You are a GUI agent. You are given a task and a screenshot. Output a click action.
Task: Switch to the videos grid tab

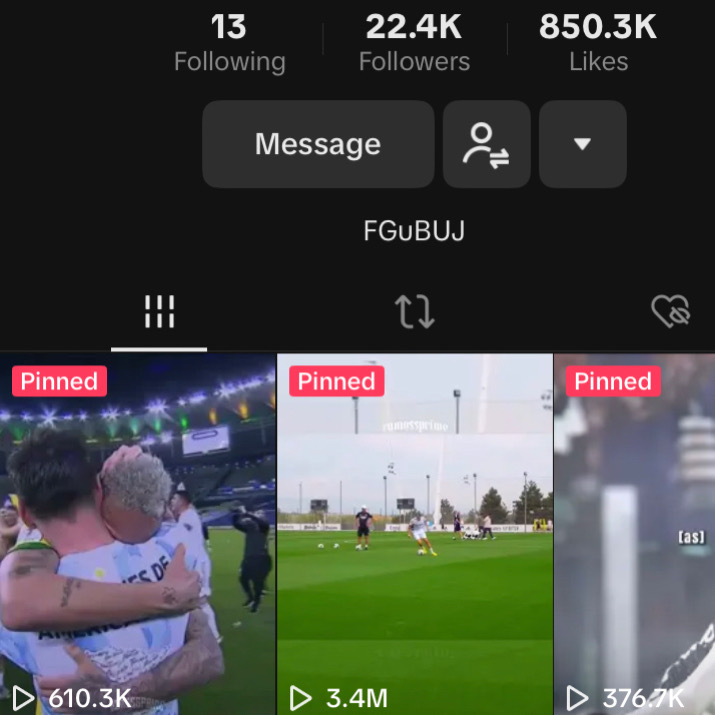point(159,312)
